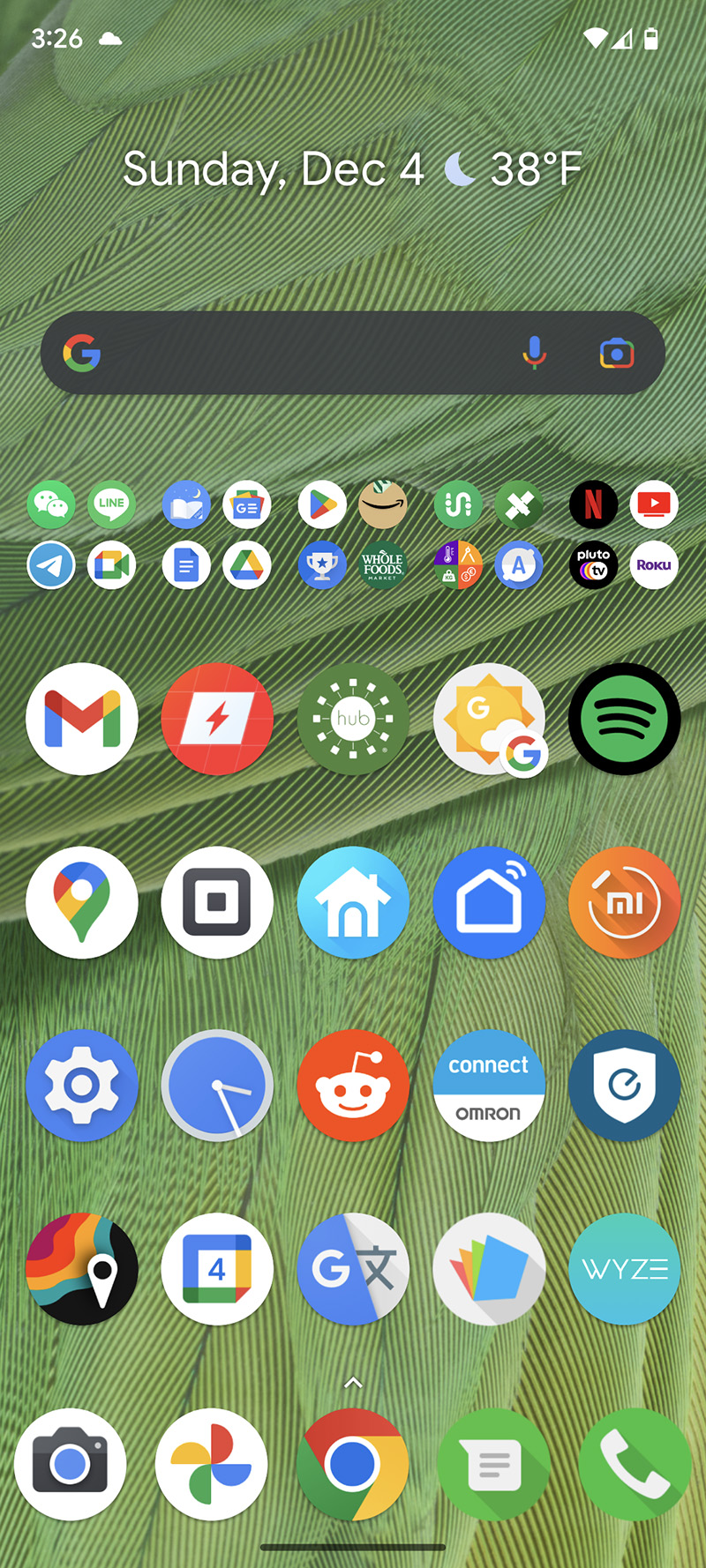Image resolution: width=706 pixels, height=1568 pixels.
Task: Launch Spotify
Action: click(x=624, y=719)
